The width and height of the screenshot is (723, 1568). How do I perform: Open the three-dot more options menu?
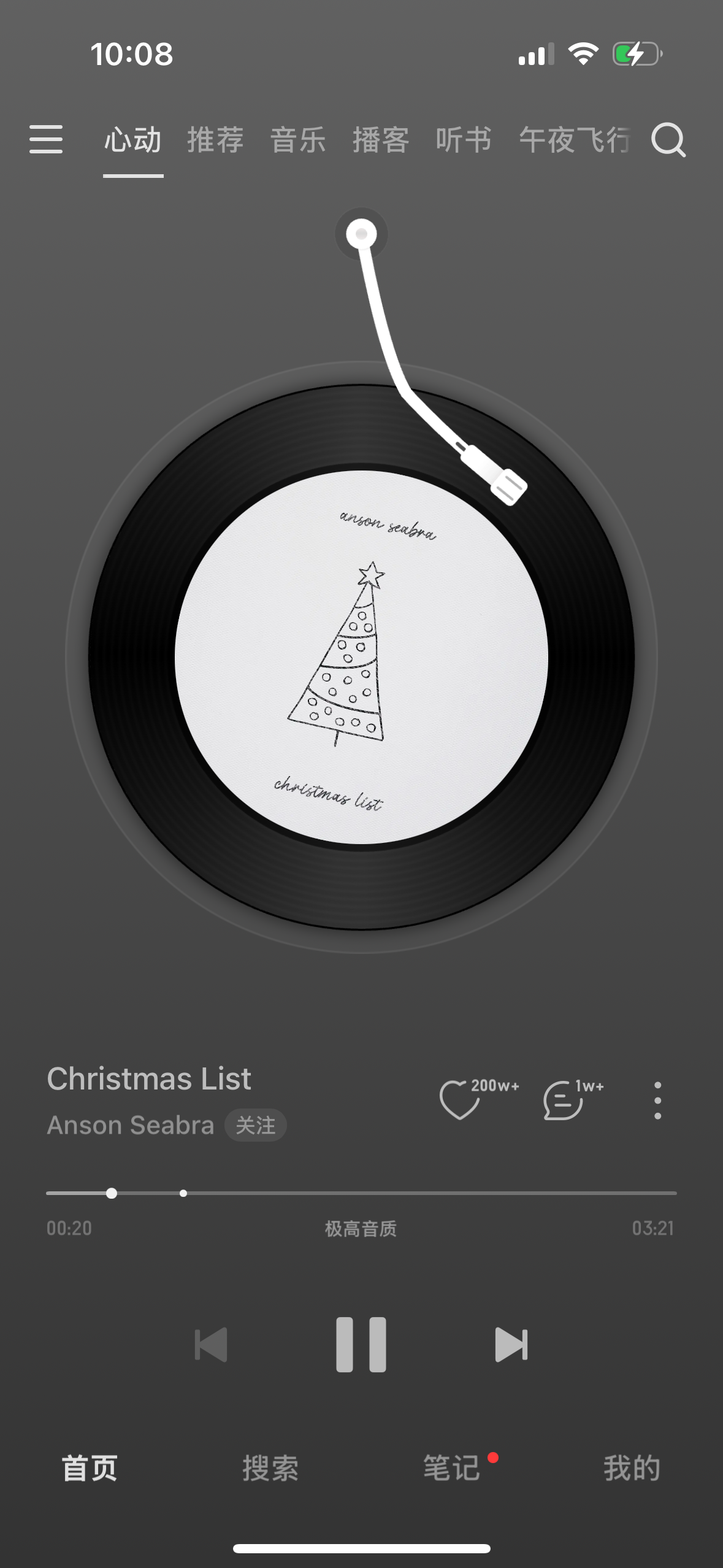657,1101
